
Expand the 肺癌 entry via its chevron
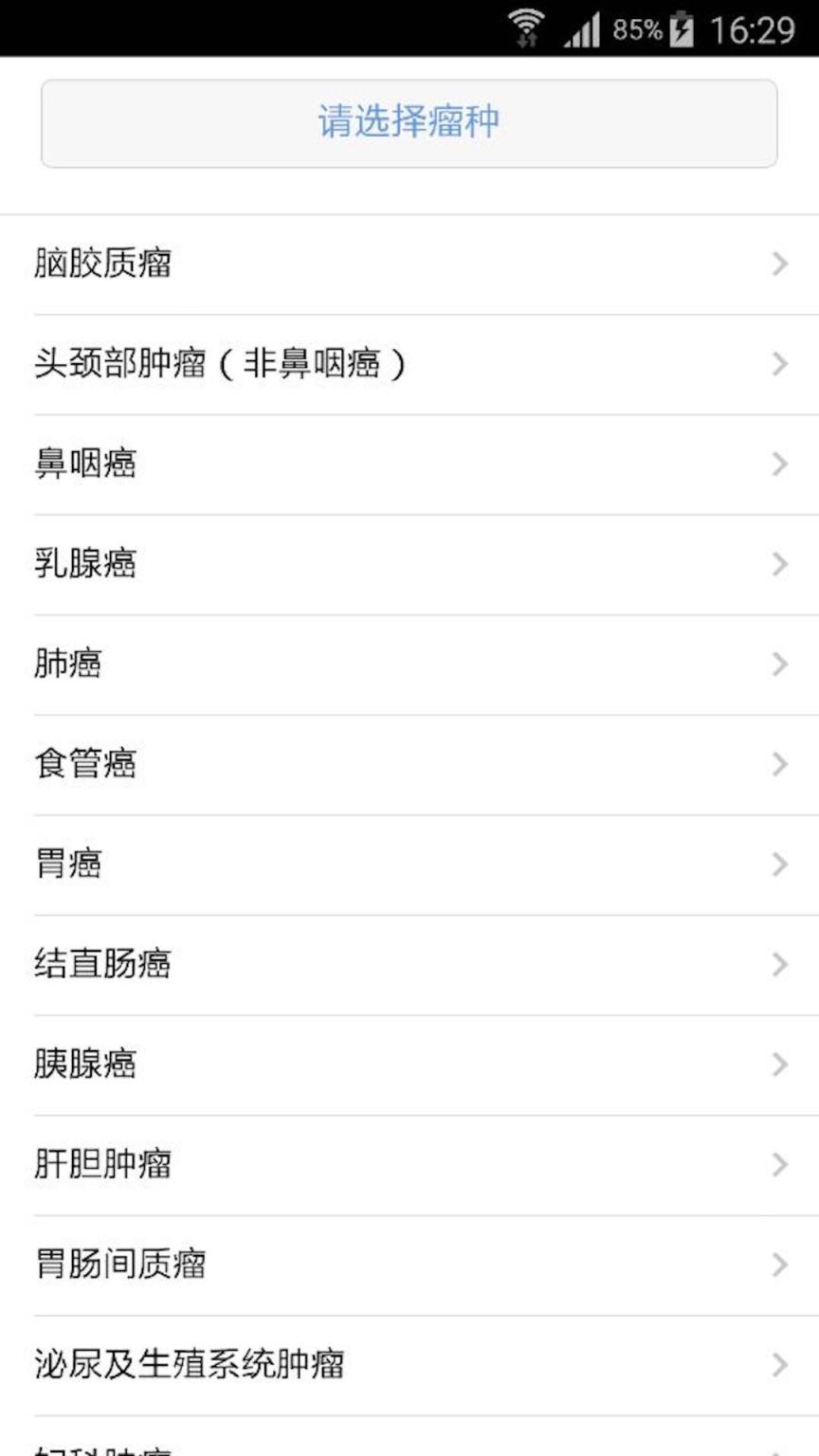tap(779, 664)
